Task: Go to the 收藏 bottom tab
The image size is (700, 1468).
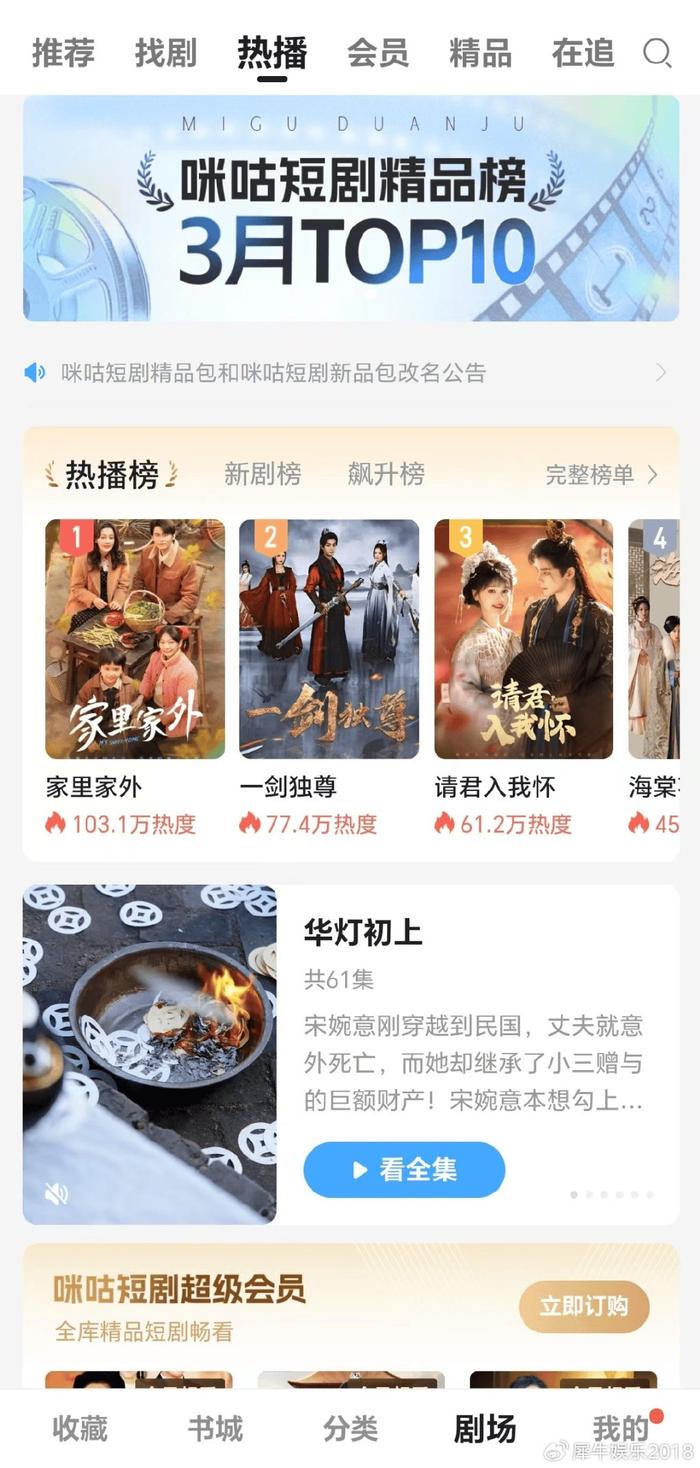Action: tap(80, 1429)
